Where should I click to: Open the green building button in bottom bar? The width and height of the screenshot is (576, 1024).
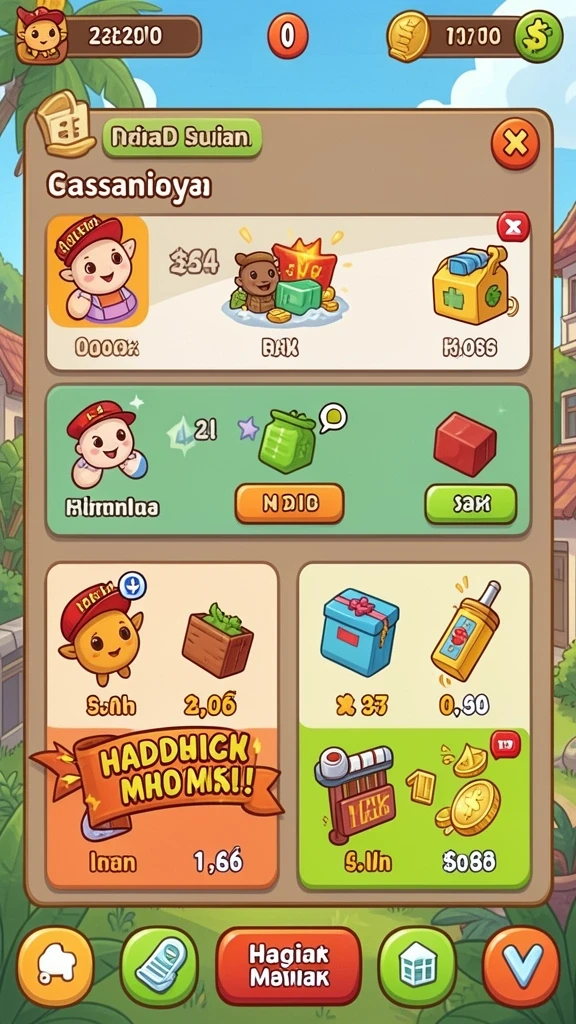417,966
